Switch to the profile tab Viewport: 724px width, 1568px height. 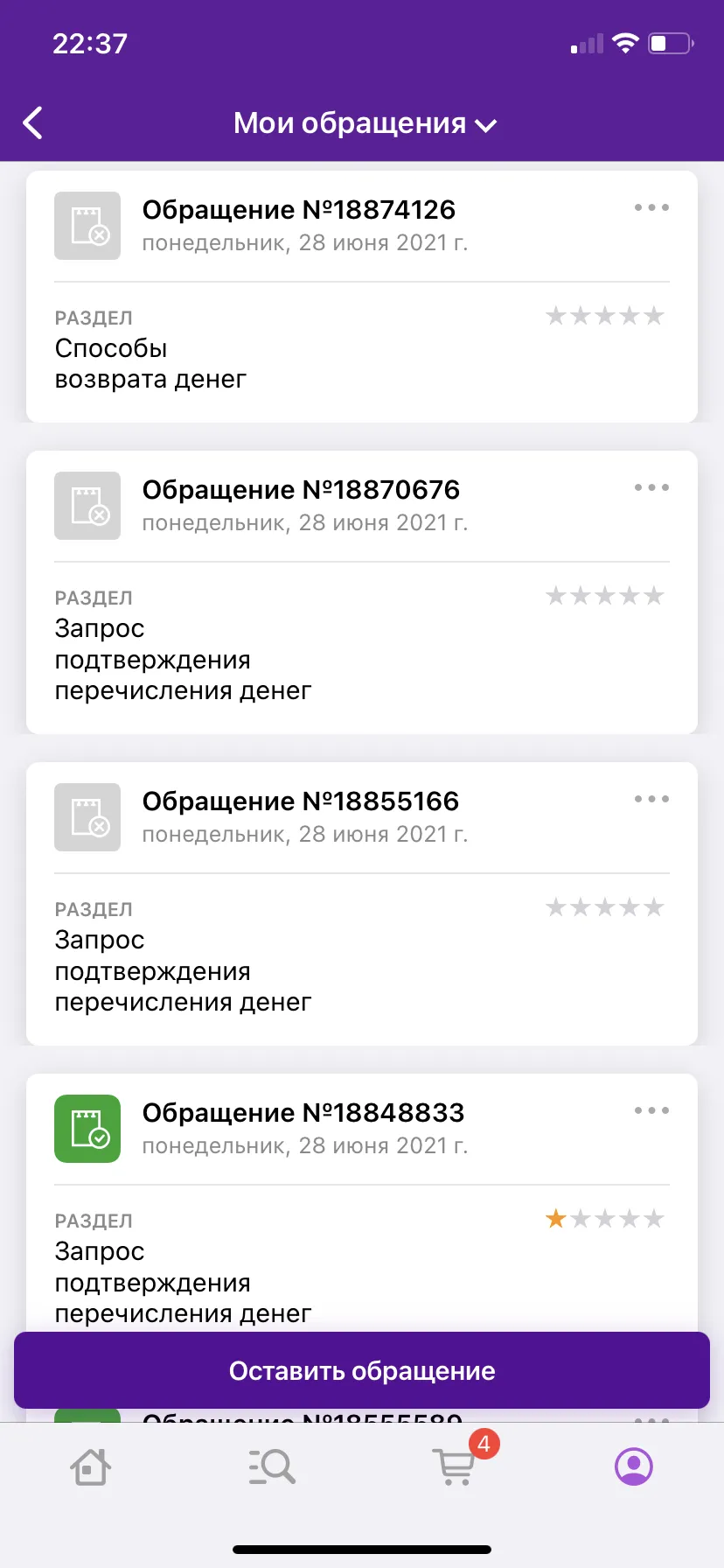(x=634, y=1466)
